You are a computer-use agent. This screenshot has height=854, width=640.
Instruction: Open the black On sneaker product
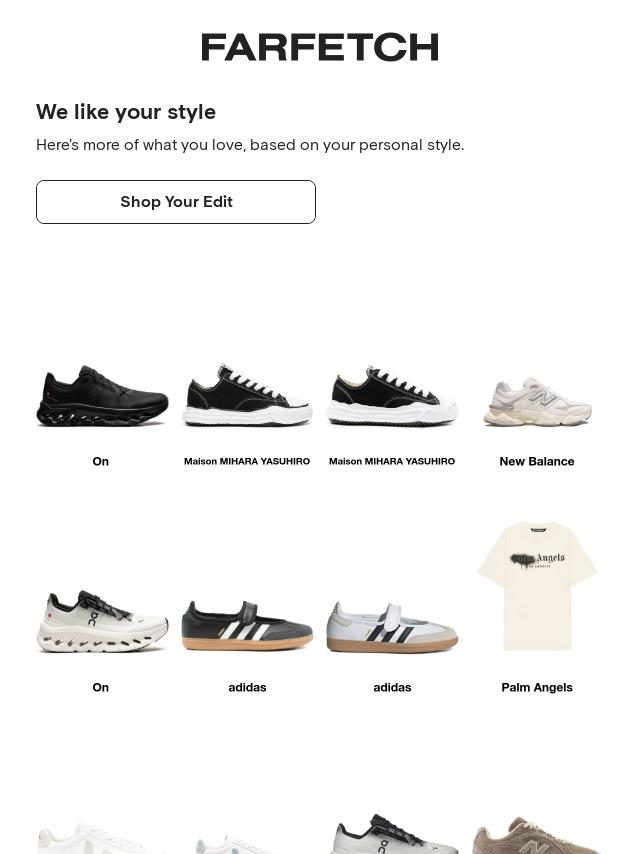102,396
